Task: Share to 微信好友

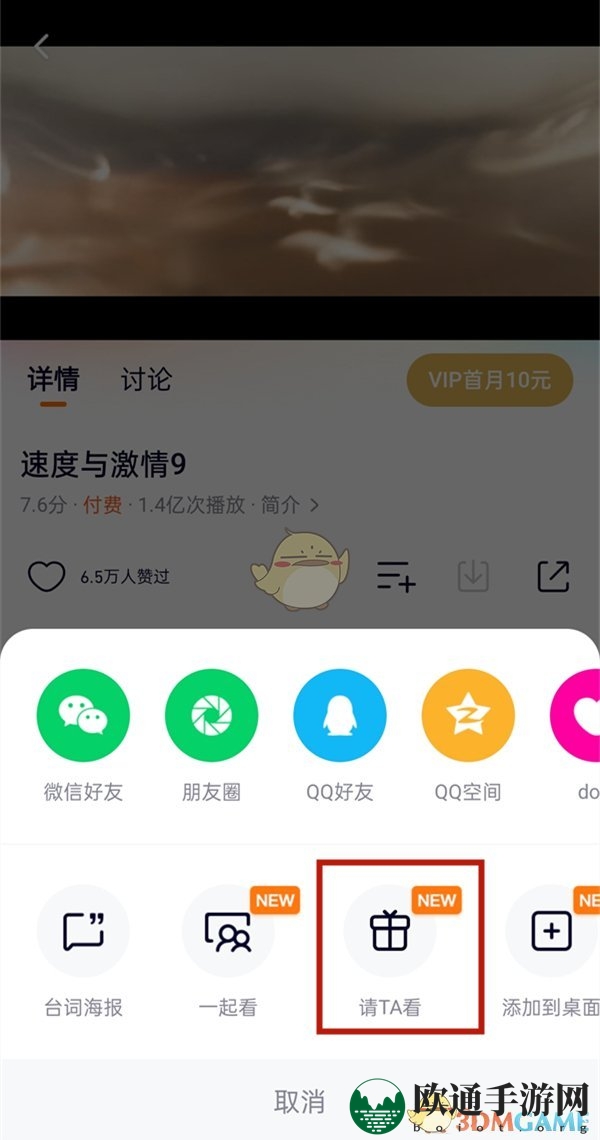Action: point(83,716)
